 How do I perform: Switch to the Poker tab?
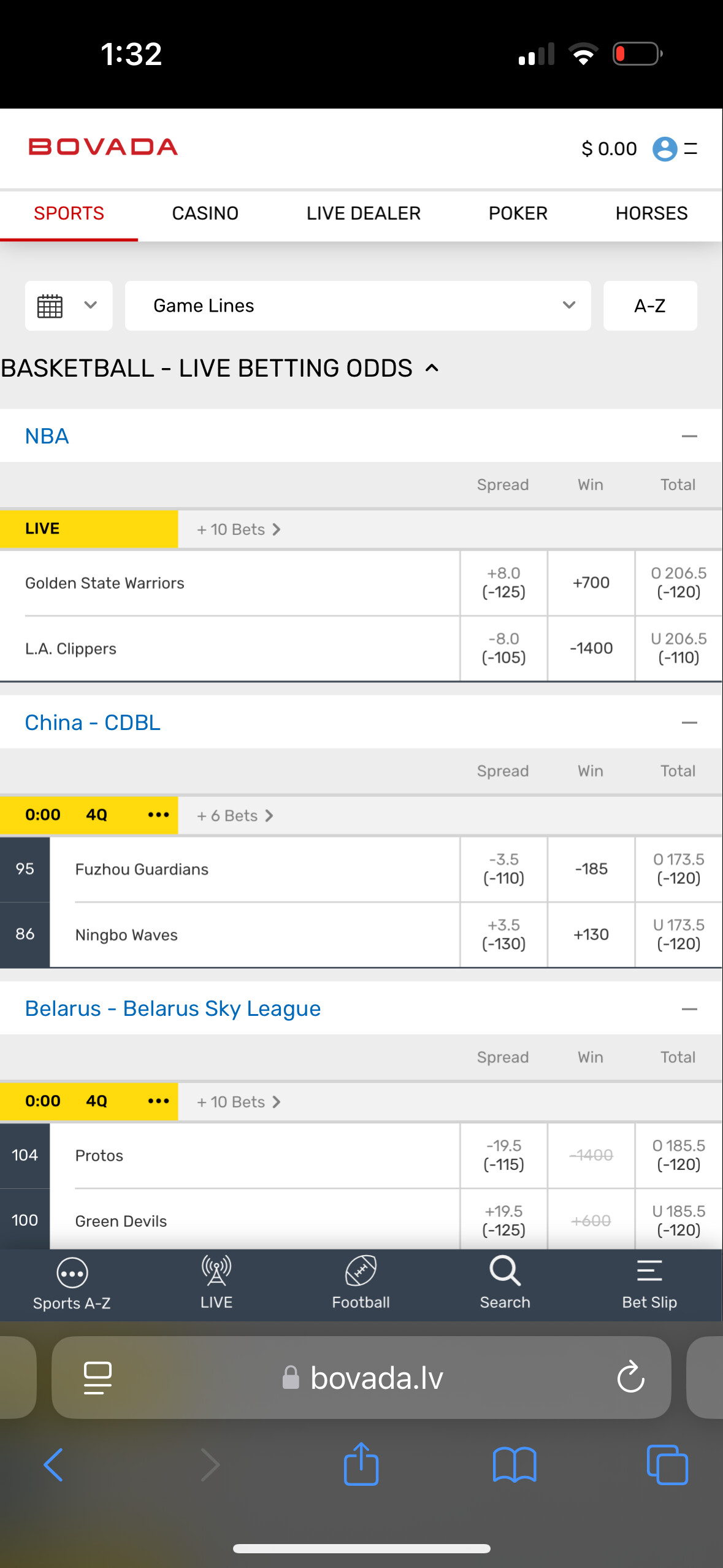518,213
